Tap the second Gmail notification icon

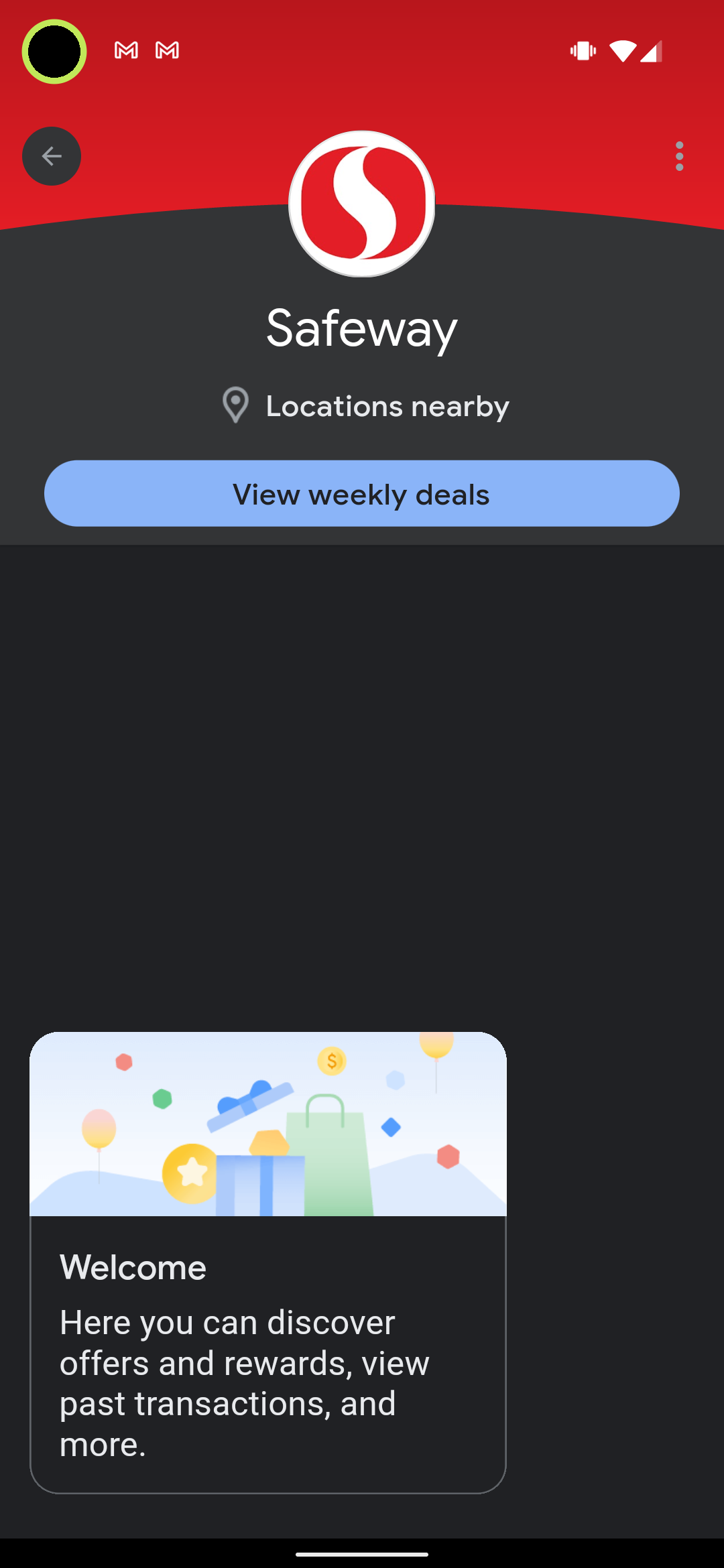coord(166,50)
